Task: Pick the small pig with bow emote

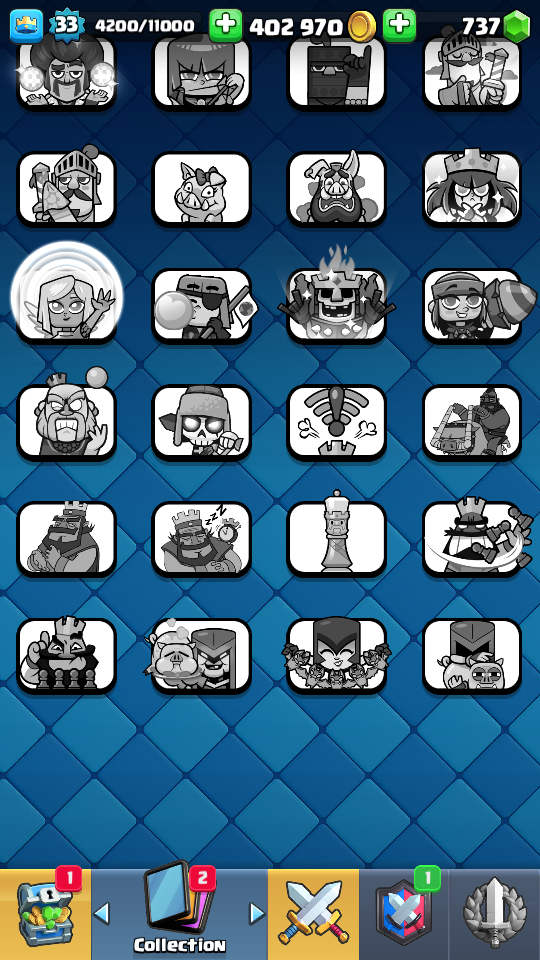Action: click(x=201, y=189)
